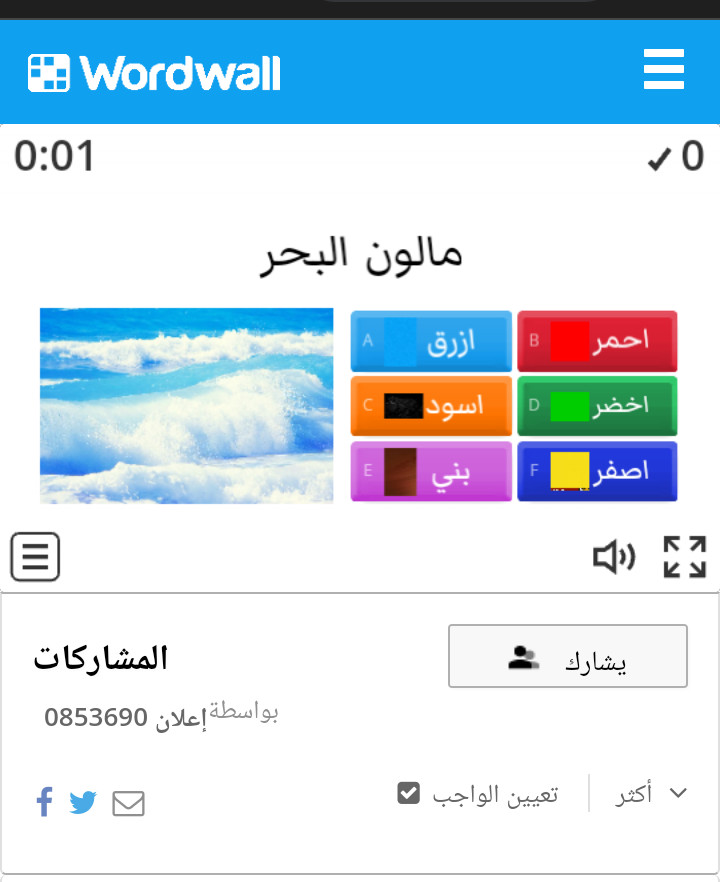
Task: Share via email envelope icon
Action: click(128, 803)
